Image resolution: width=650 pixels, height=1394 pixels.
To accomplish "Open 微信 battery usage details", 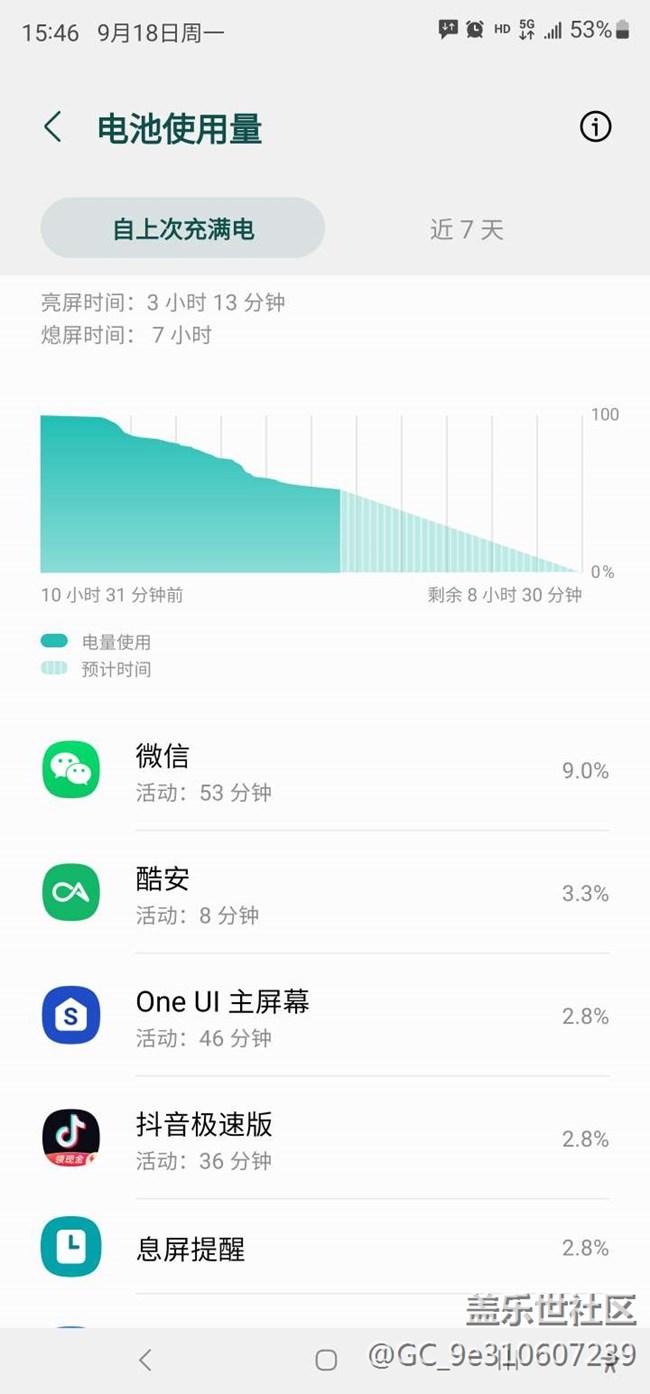I will (325, 770).
